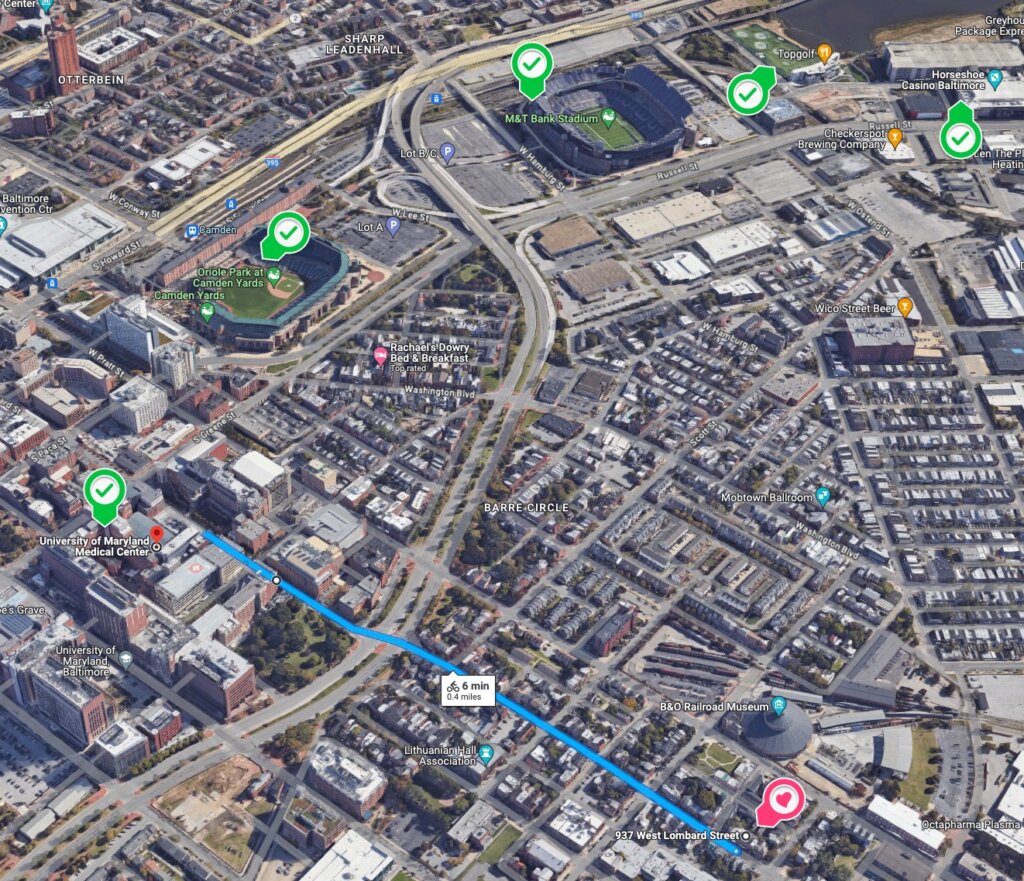The image size is (1024, 881).
Task: Select the Oriole Park at Camden Yards marker
Action: 288,232
